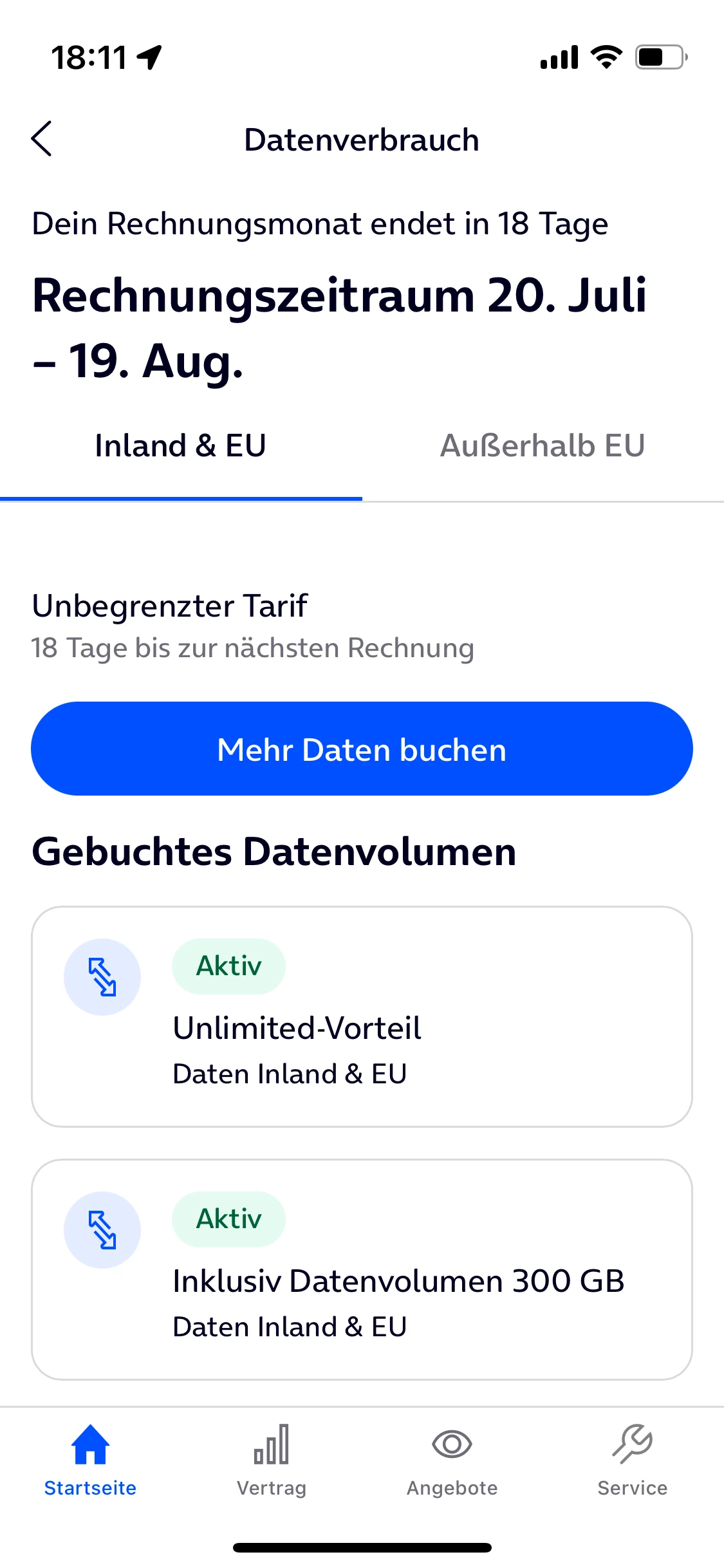Open the Unlimited-Vorteil data card
The width and height of the screenshot is (724, 1568).
[x=362, y=1017]
